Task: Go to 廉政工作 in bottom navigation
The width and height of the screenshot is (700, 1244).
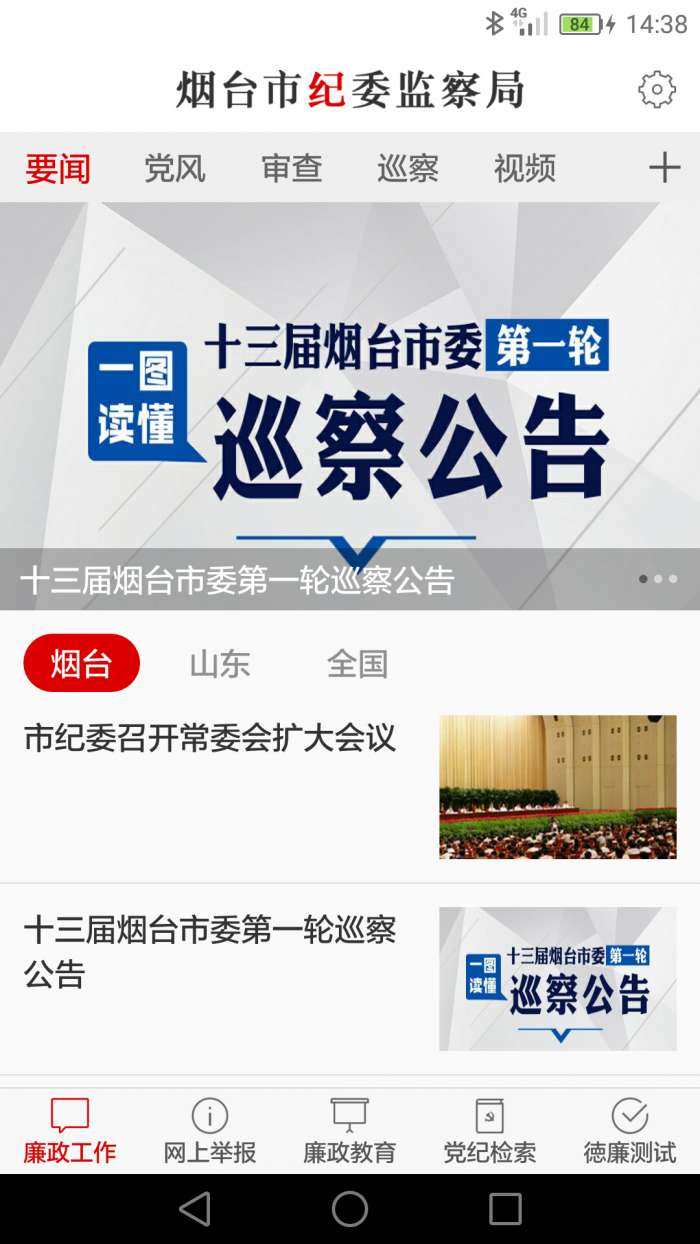Action: tap(70, 1131)
